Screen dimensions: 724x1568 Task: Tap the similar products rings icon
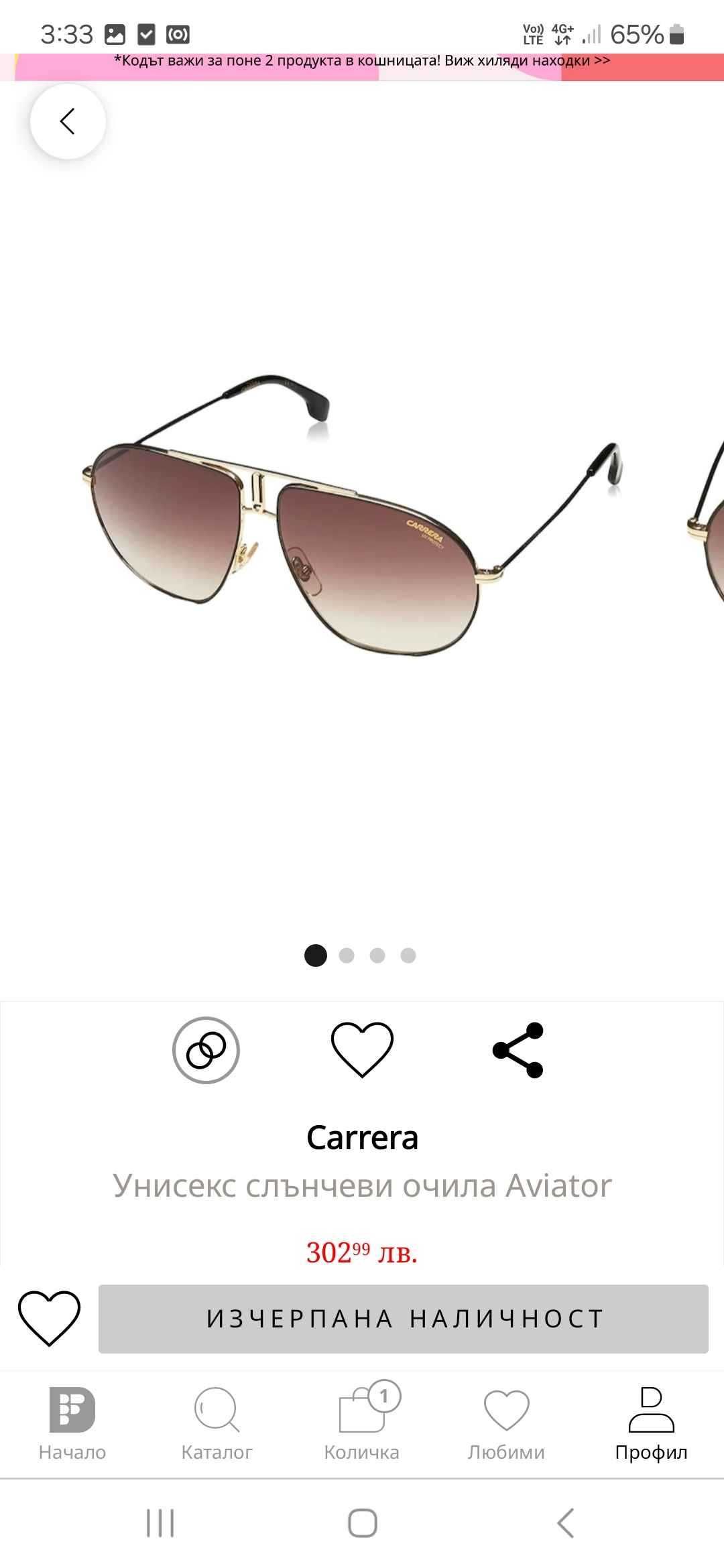(x=206, y=1050)
